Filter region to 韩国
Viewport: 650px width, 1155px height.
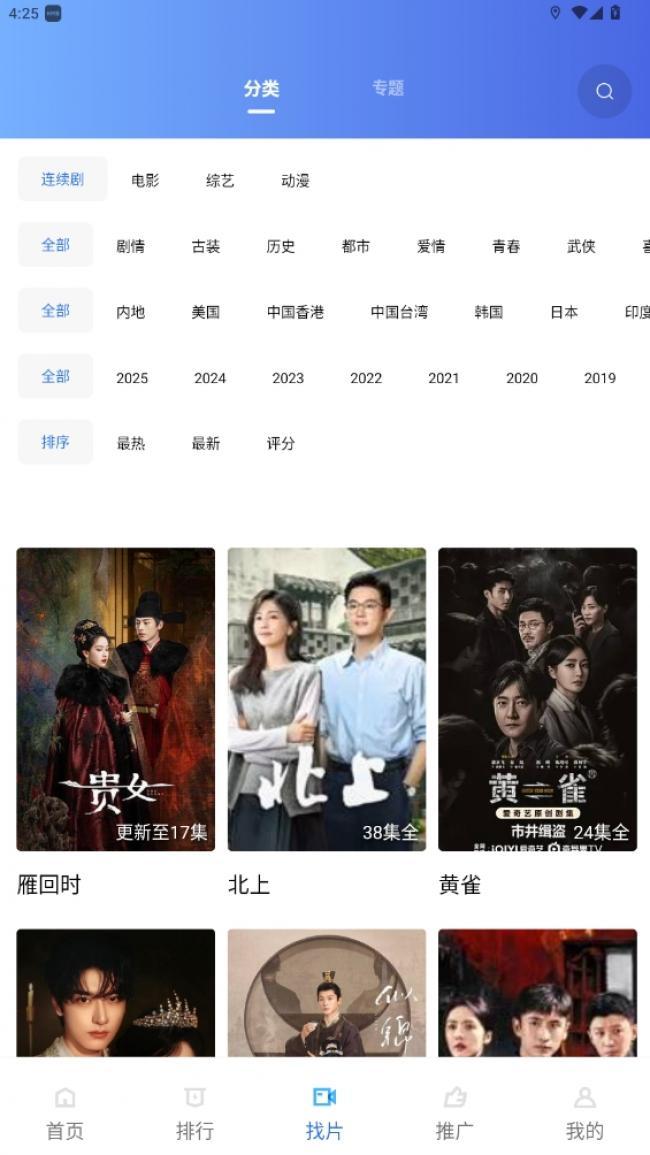[x=488, y=312]
